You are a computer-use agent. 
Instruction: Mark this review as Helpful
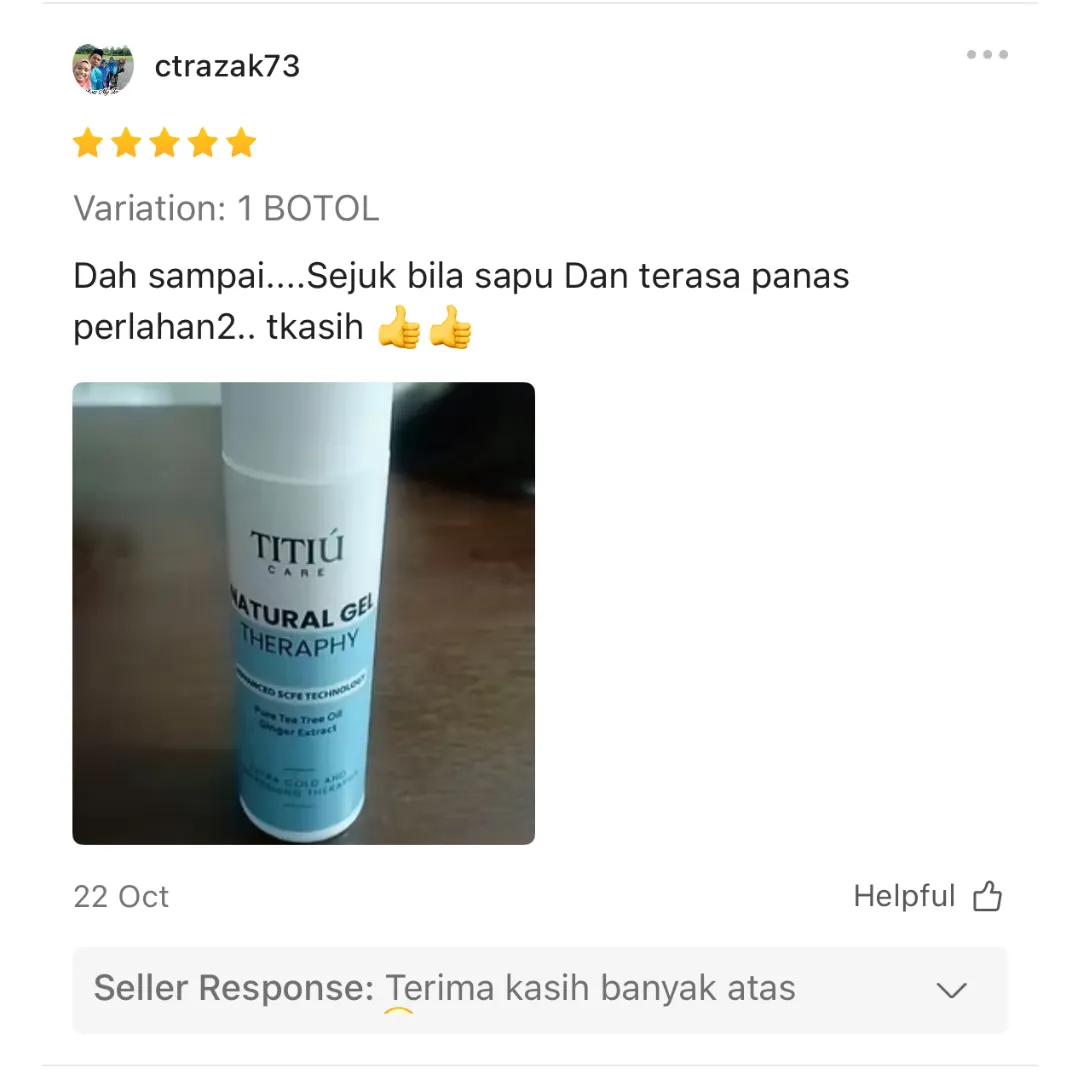[x=928, y=896]
